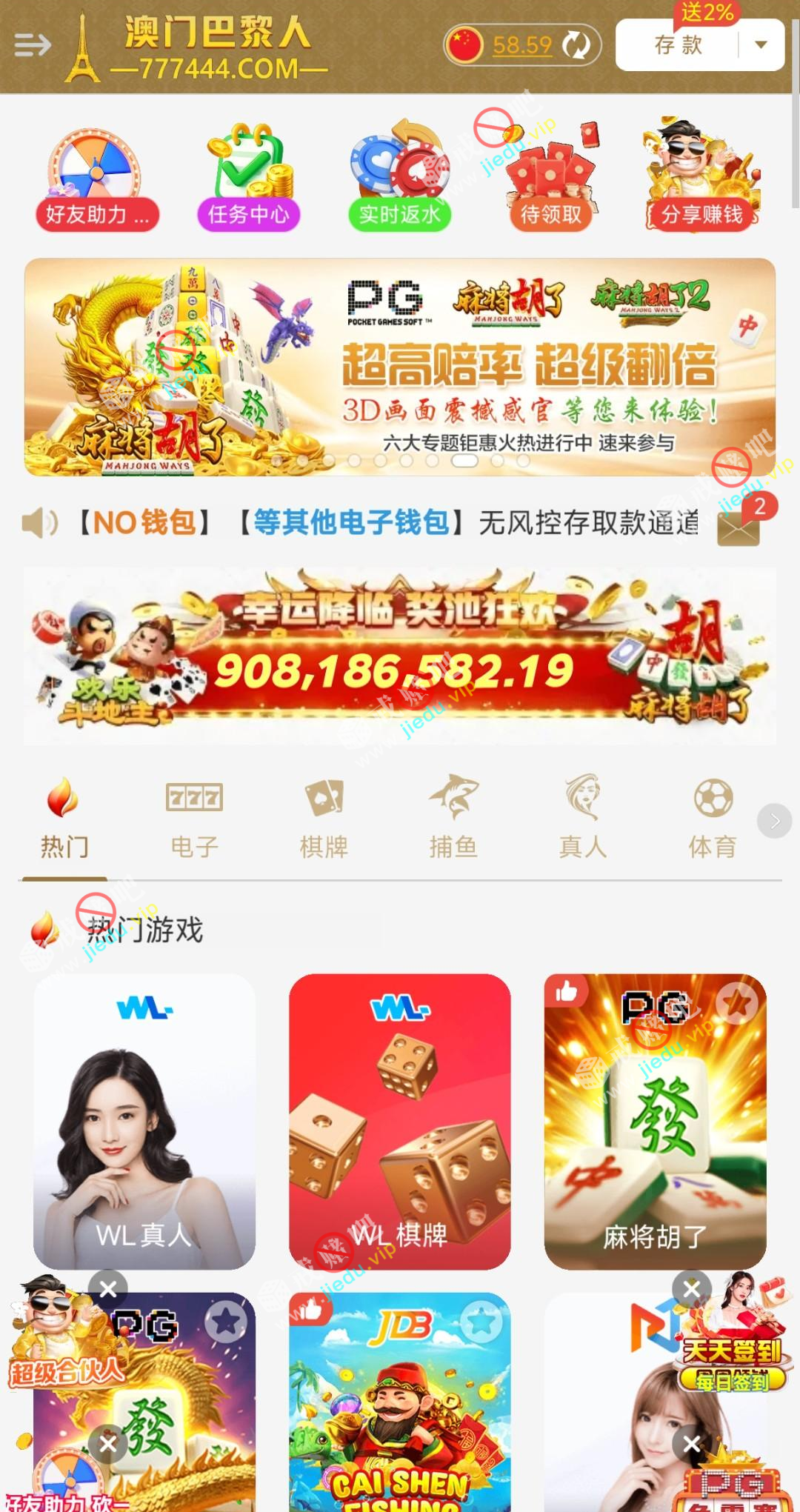This screenshot has width=800, height=1512.
Task: Tap the 存款 deposit button
Action: (678, 45)
